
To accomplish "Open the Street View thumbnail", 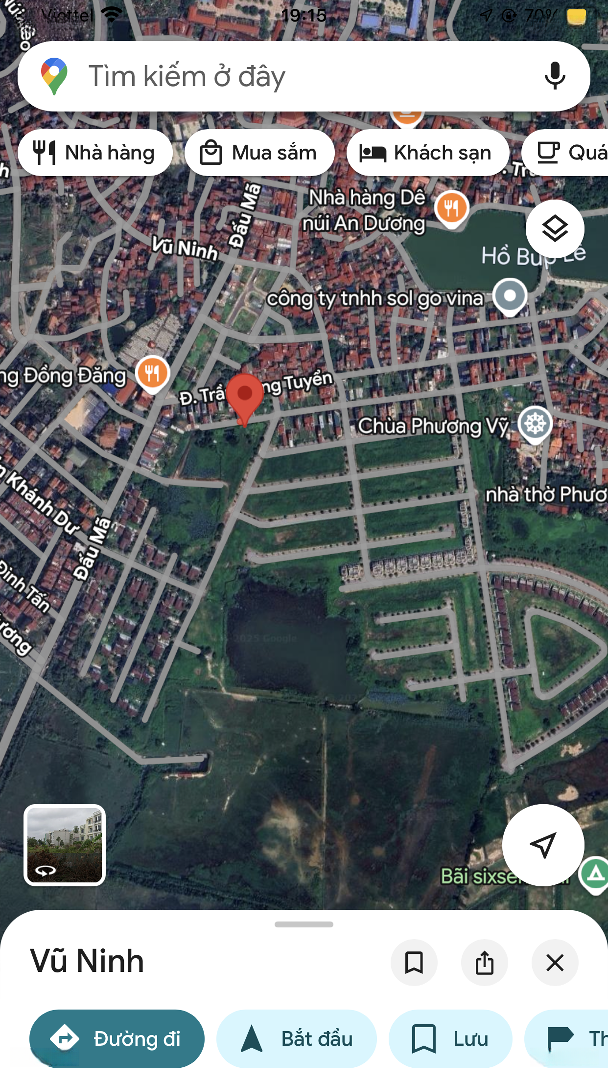I will (x=65, y=845).
